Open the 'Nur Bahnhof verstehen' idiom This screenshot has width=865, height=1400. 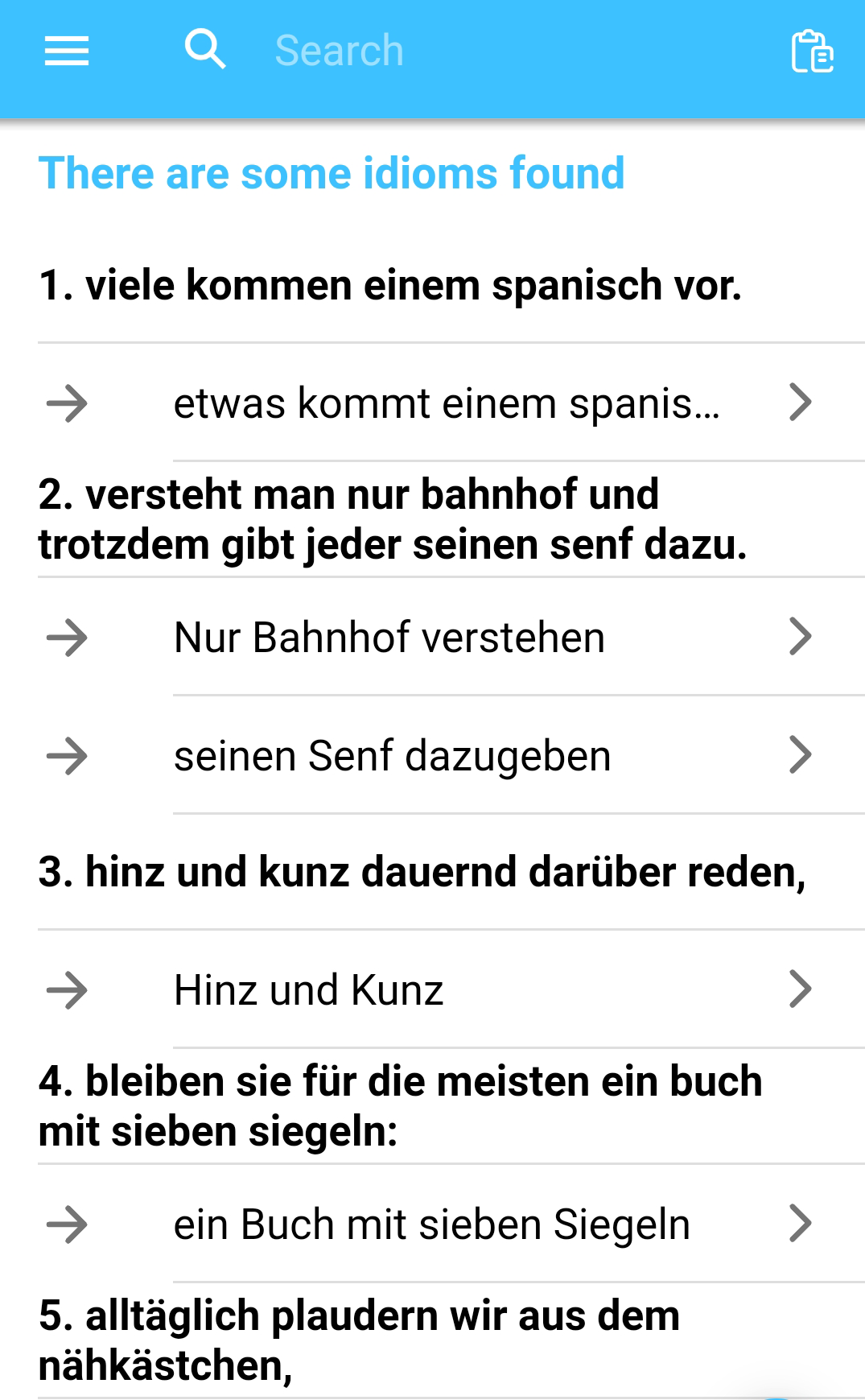coord(447,638)
